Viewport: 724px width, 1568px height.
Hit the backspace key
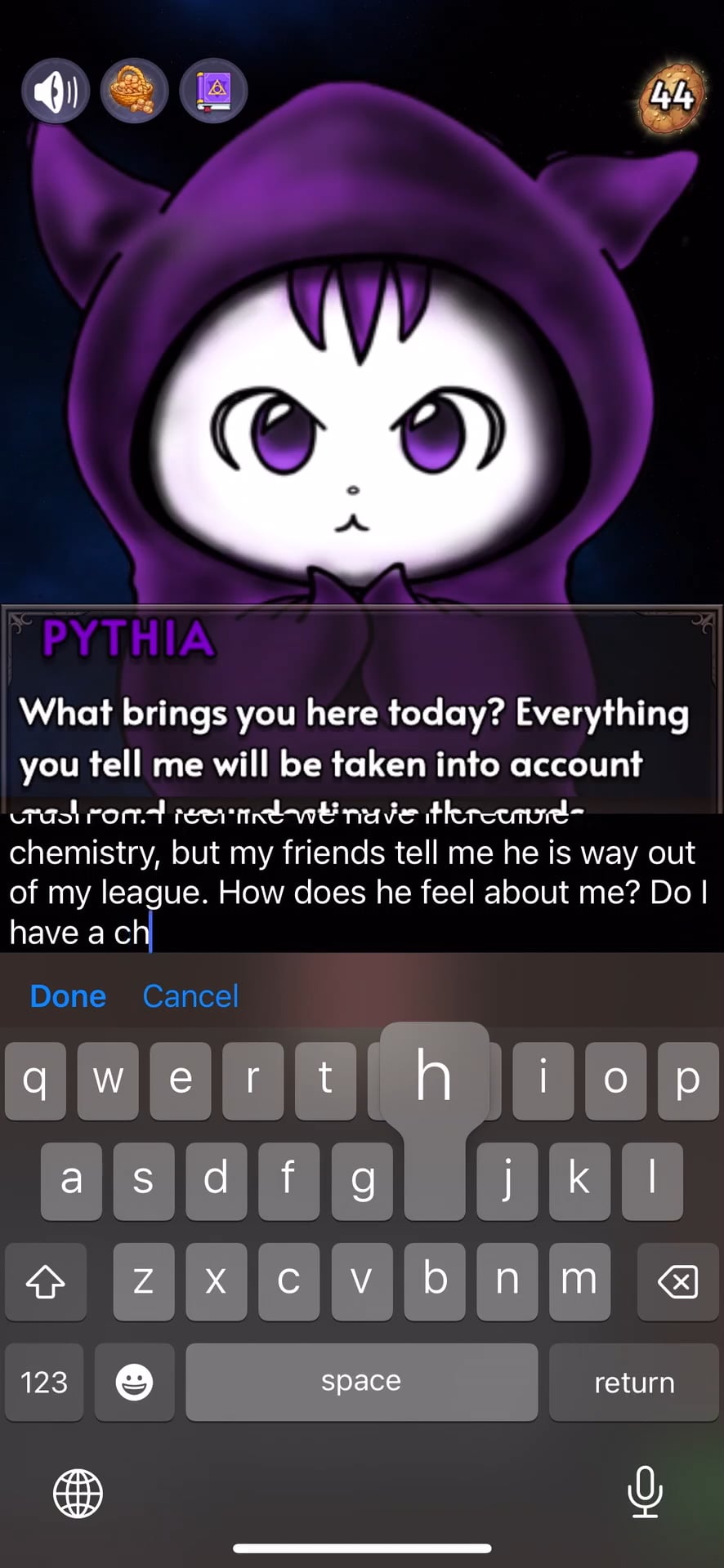tap(677, 1281)
